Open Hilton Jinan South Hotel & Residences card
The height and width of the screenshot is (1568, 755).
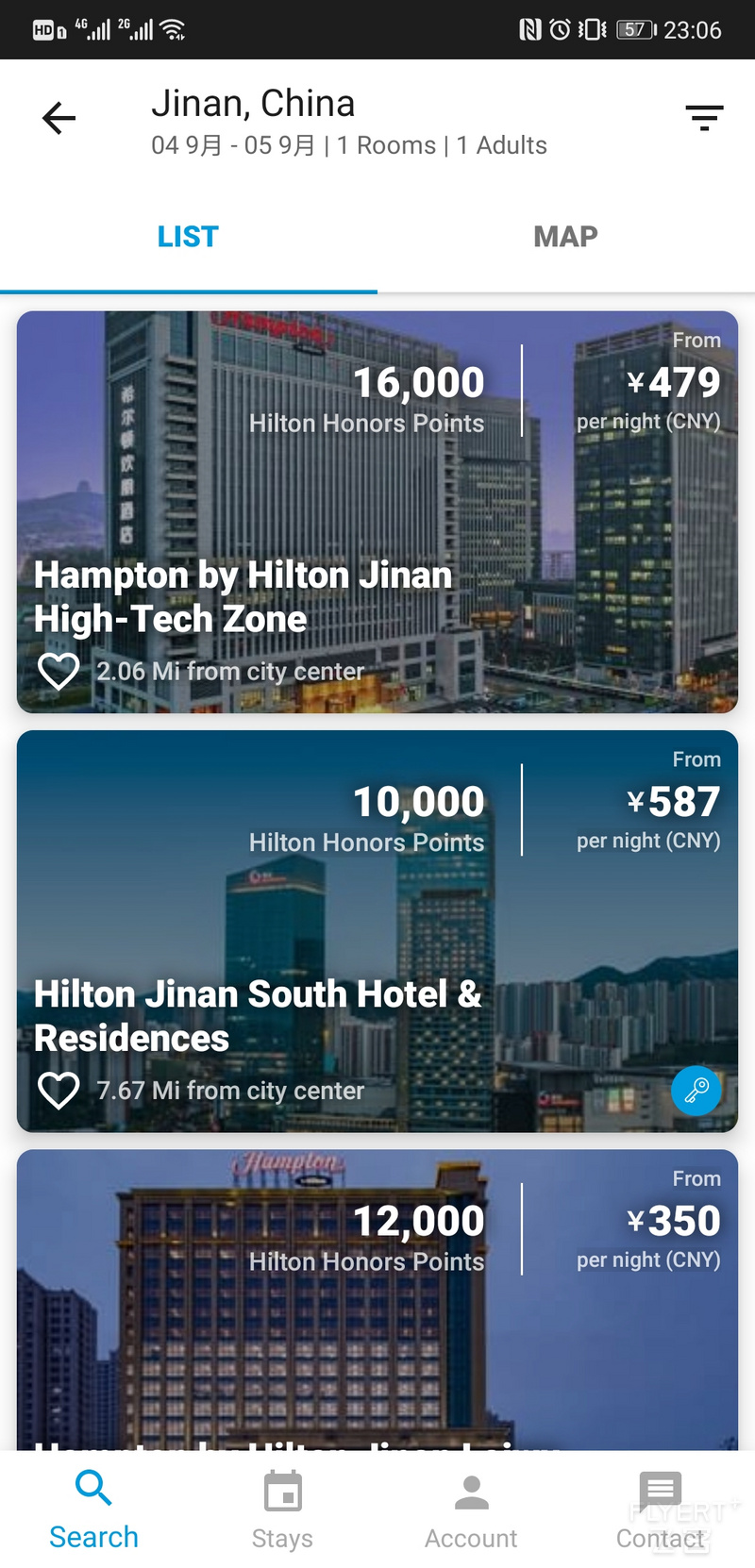coord(377,931)
